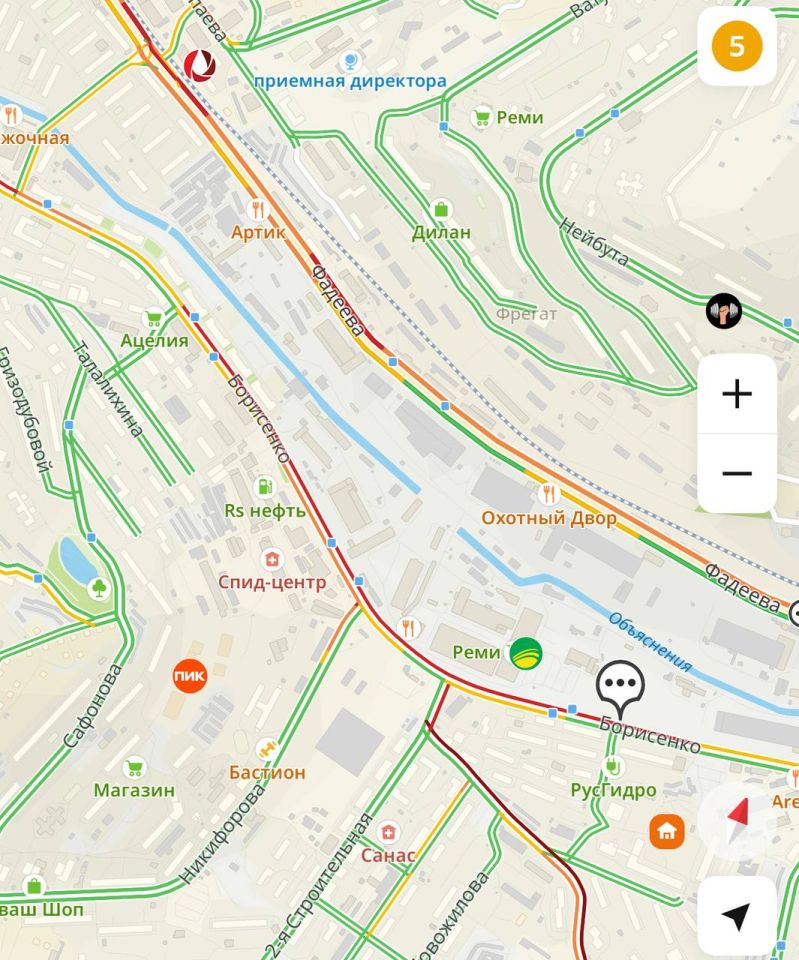
Task: Center map on my location
Action: click(x=737, y=916)
